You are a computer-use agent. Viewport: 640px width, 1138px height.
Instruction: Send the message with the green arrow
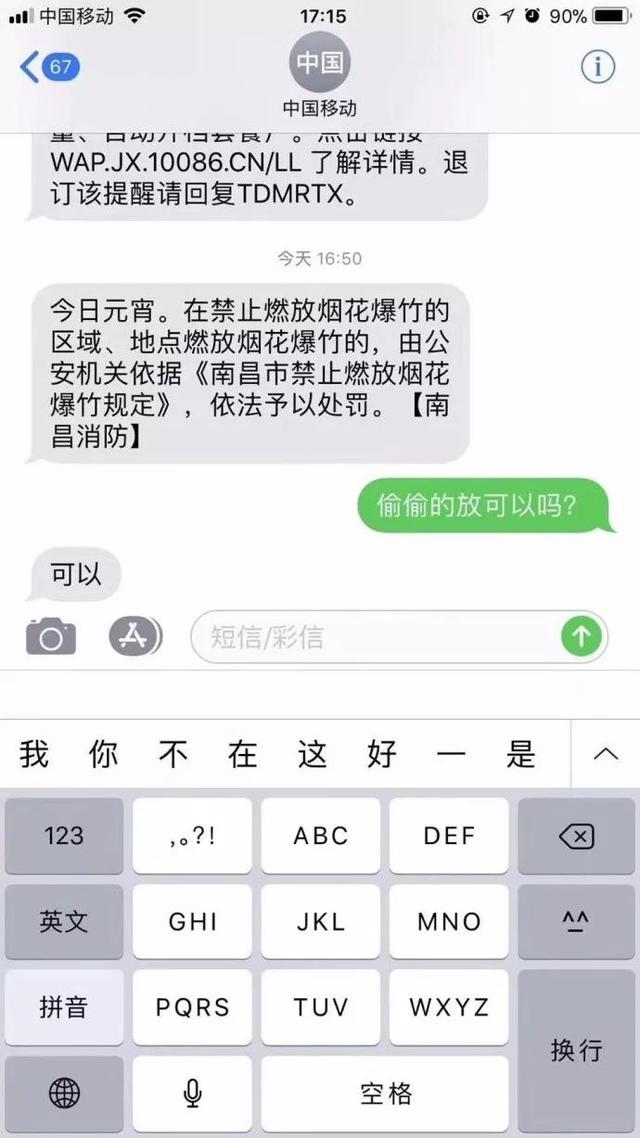(x=581, y=636)
